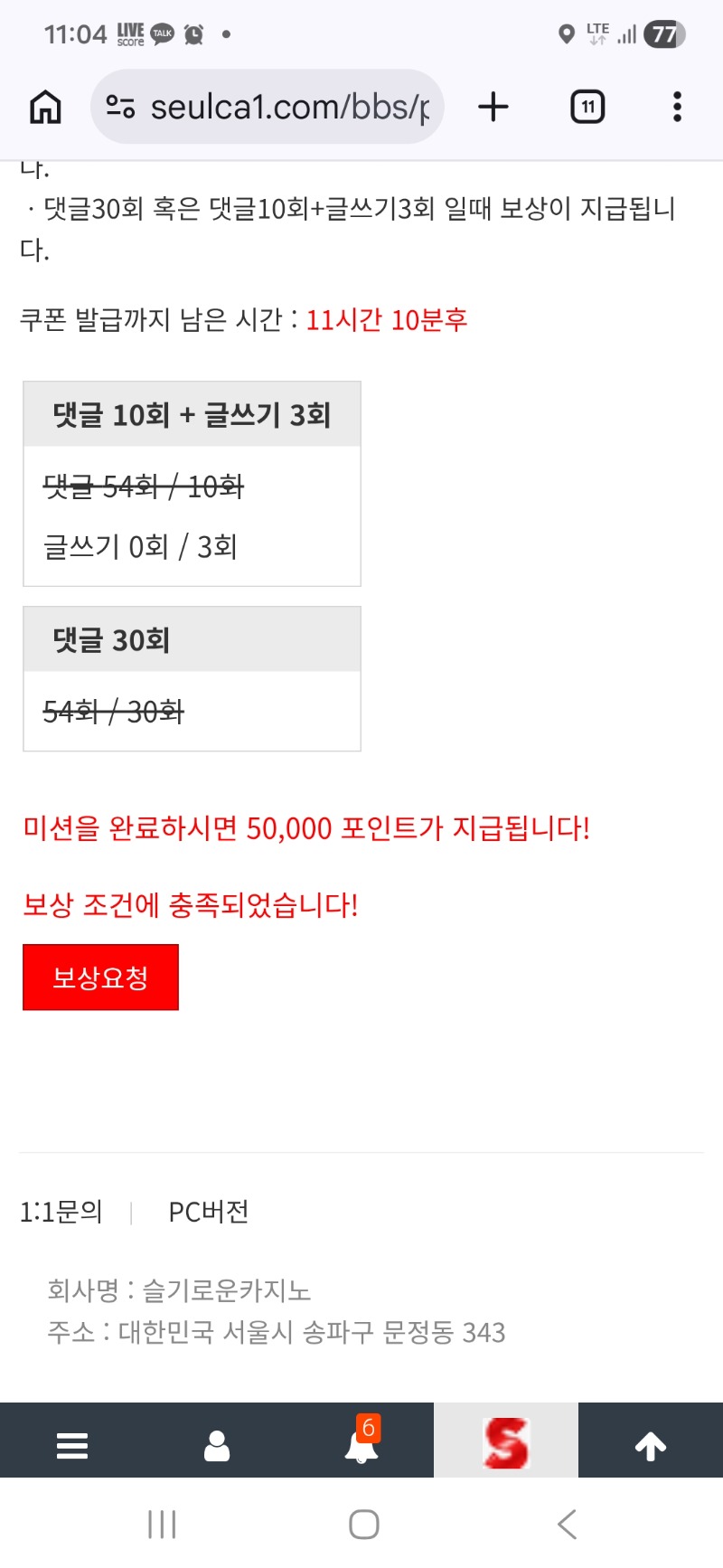Tap the red 보상요청 button
Image resolution: width=723 pixels, height=1568 pixels.
(100, 978)
